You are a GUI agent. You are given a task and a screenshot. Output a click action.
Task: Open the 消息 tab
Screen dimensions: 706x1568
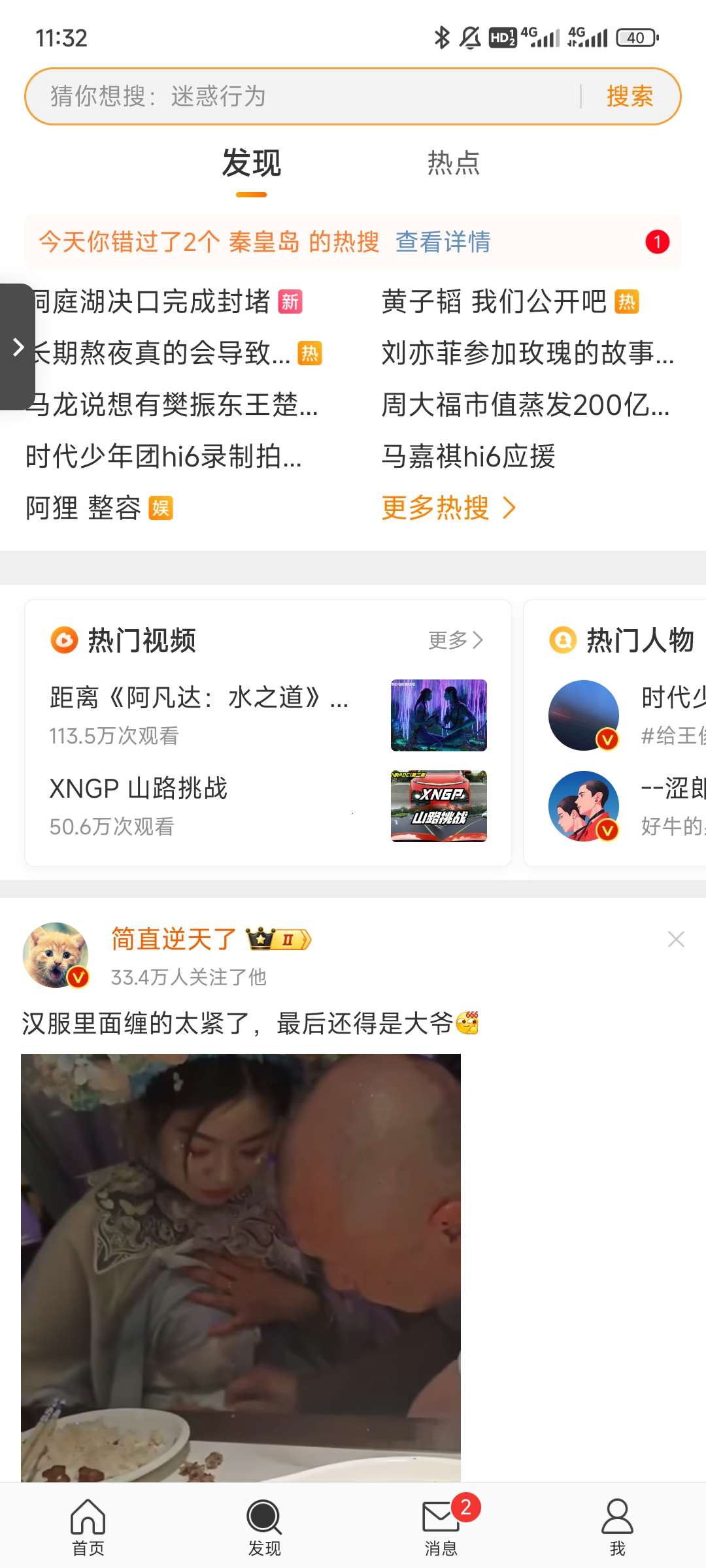click(441, 1526)
